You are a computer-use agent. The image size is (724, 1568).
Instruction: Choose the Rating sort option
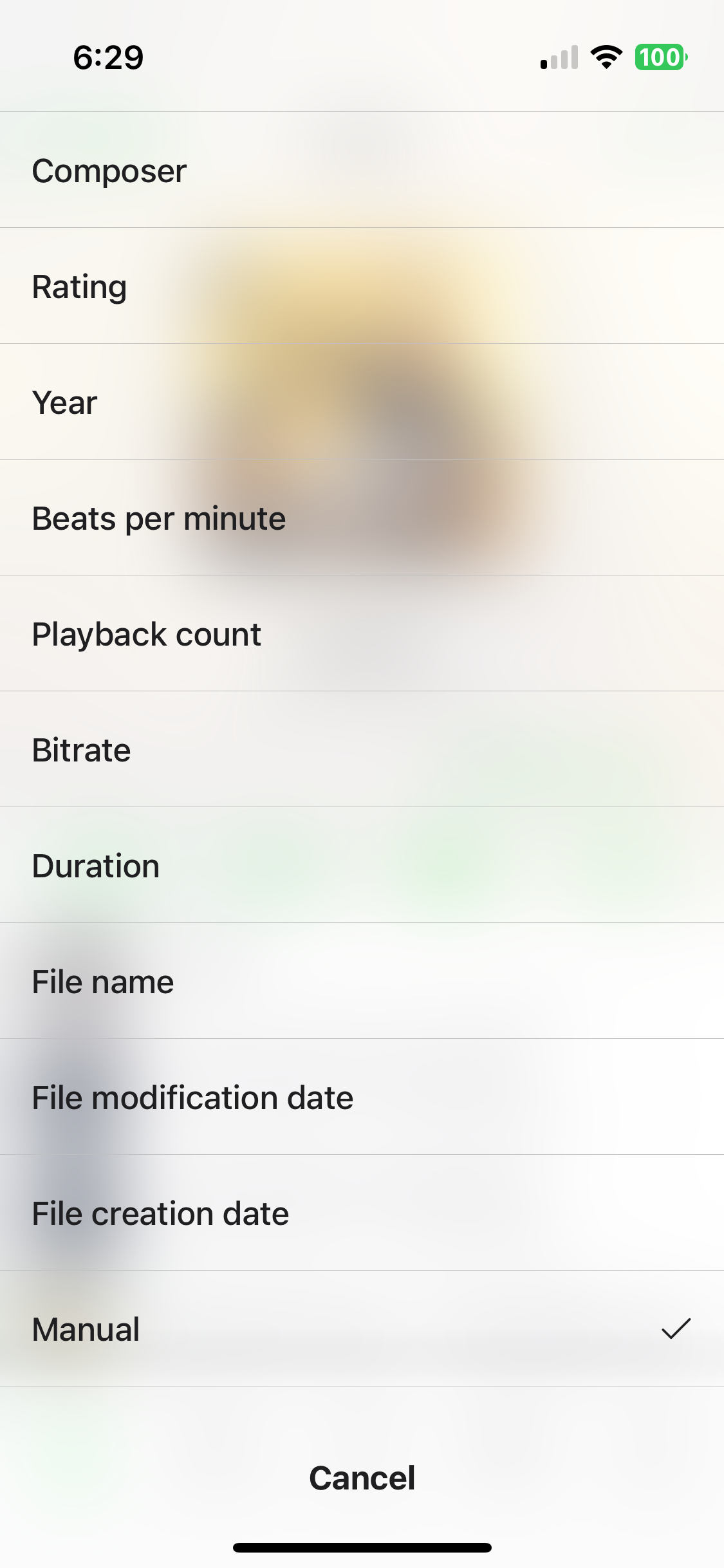tap(362, 286)
